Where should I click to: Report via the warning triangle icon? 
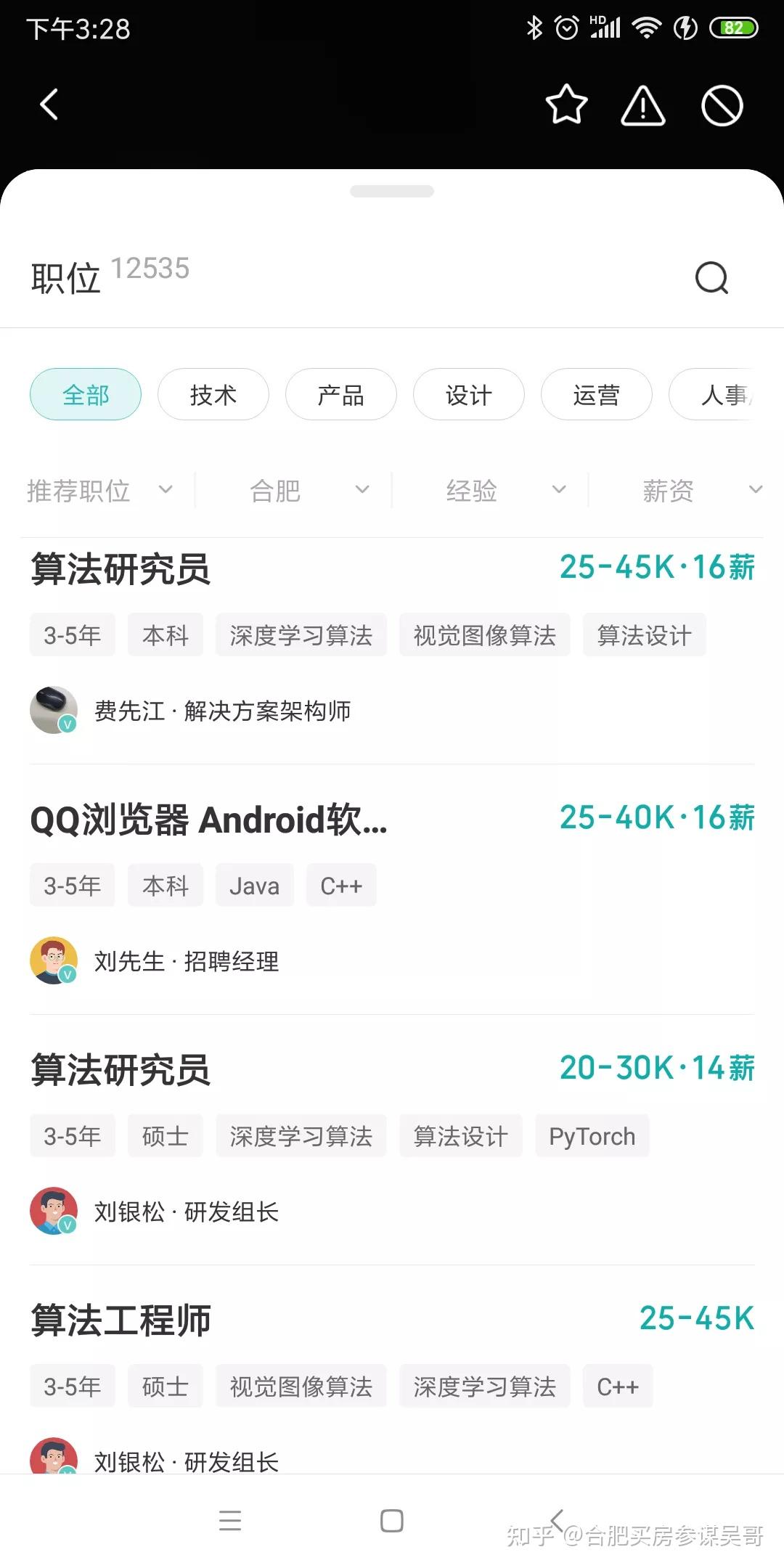coord(643,106)
